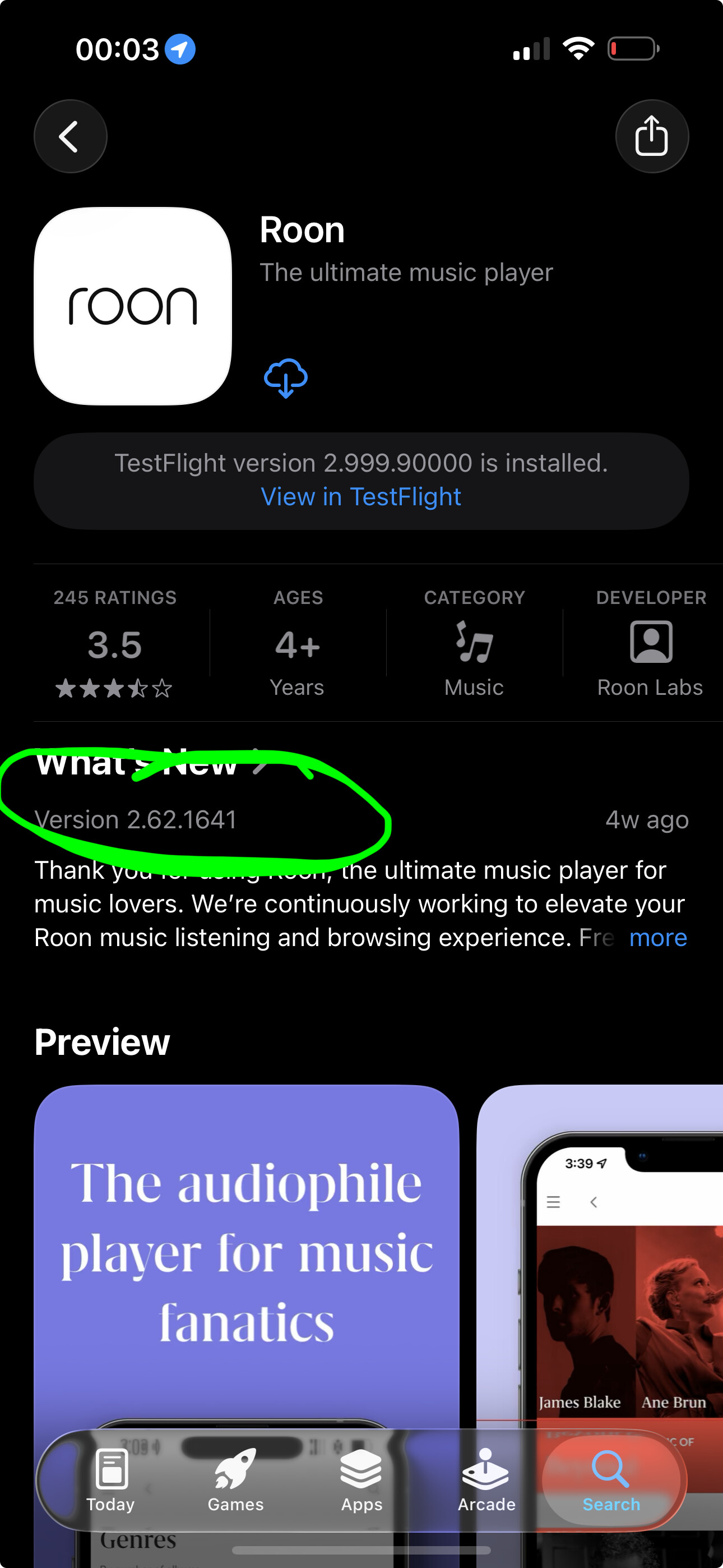723x1568 pixels.
Task: View developer Roon Labs
Action: (x=650, y=643)
